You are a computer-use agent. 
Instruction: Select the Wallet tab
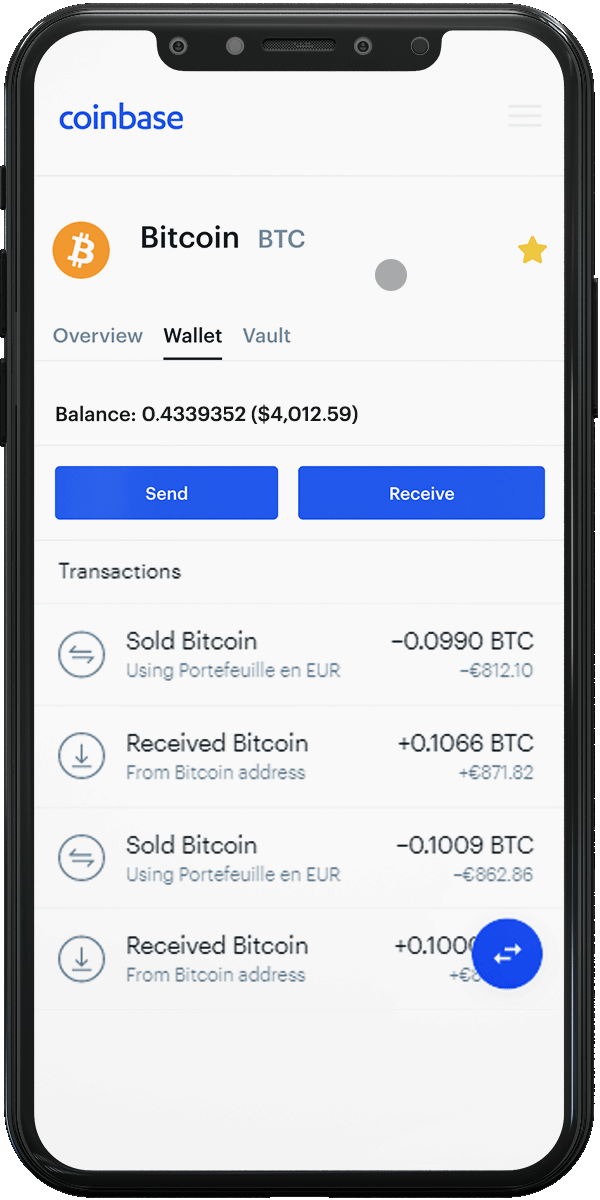click(193, 336)
